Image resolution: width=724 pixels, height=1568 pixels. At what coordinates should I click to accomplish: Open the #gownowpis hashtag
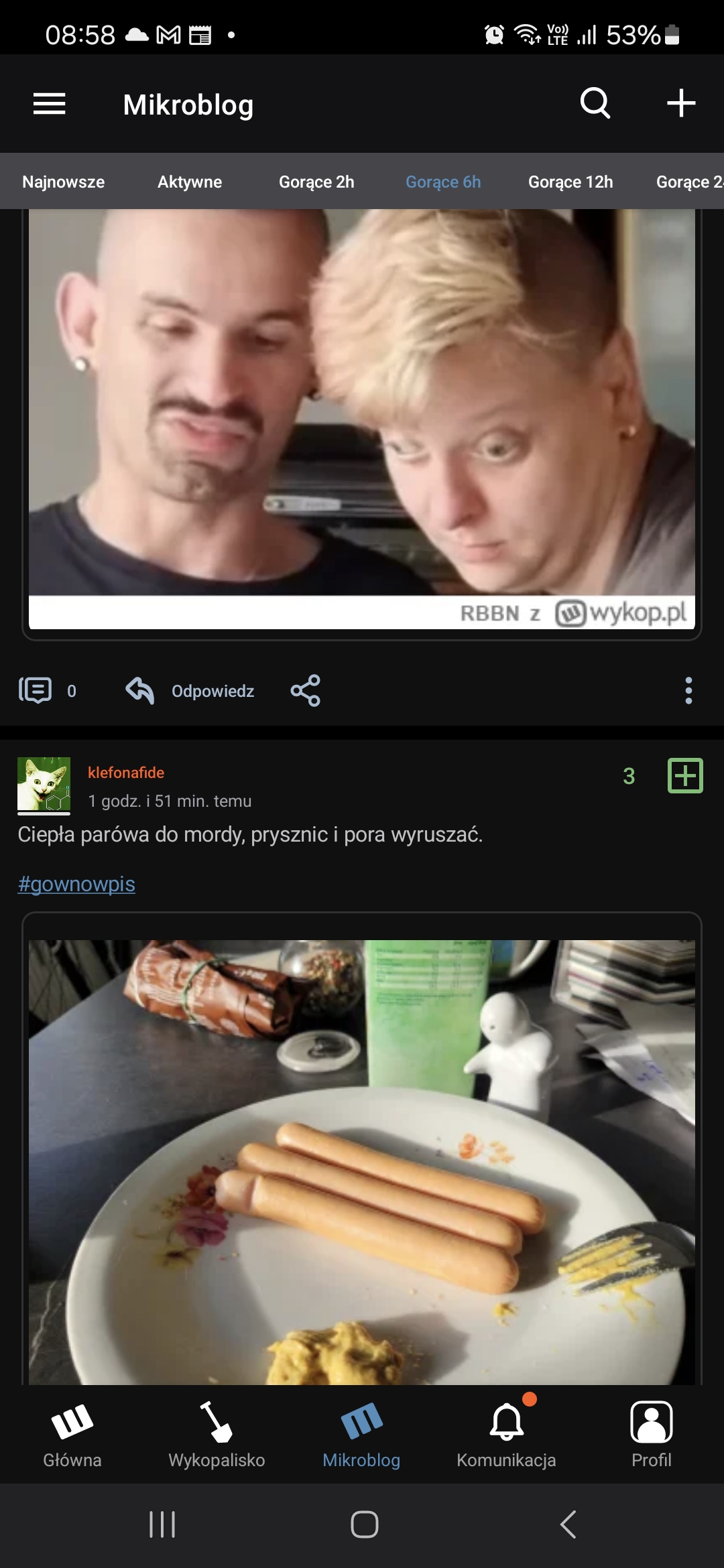[x=76, y=884]
